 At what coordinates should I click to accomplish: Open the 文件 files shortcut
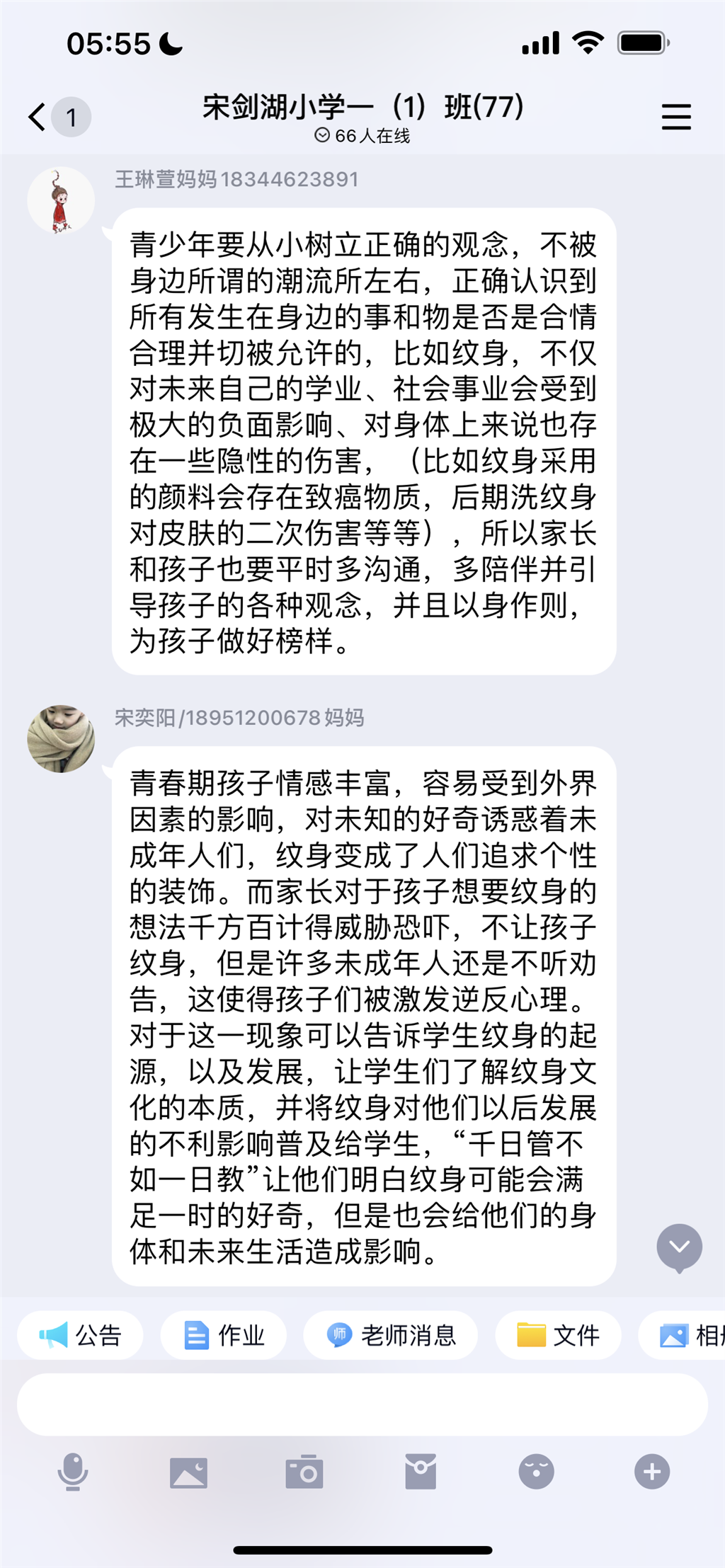[x=558, y=1335]
